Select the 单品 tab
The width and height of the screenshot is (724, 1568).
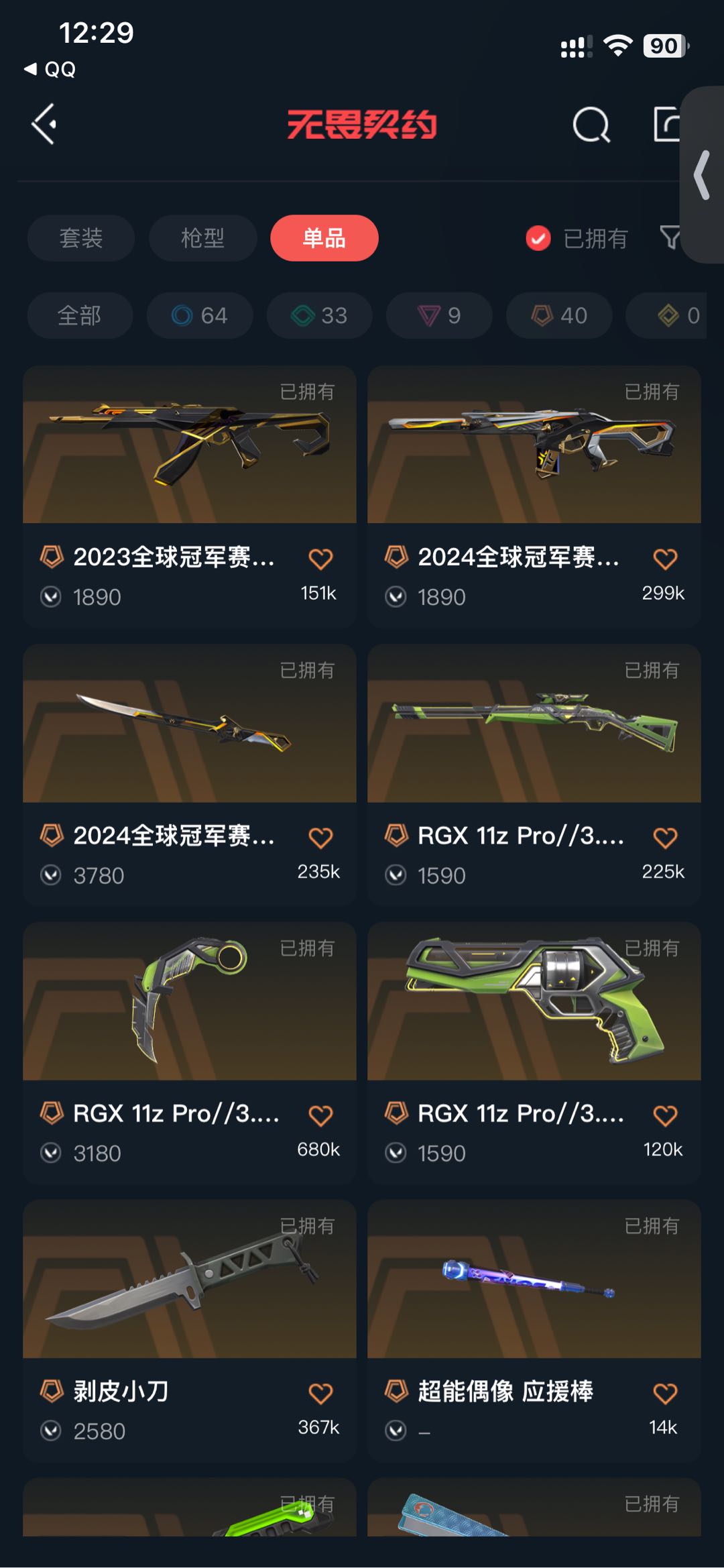[324, 238]
